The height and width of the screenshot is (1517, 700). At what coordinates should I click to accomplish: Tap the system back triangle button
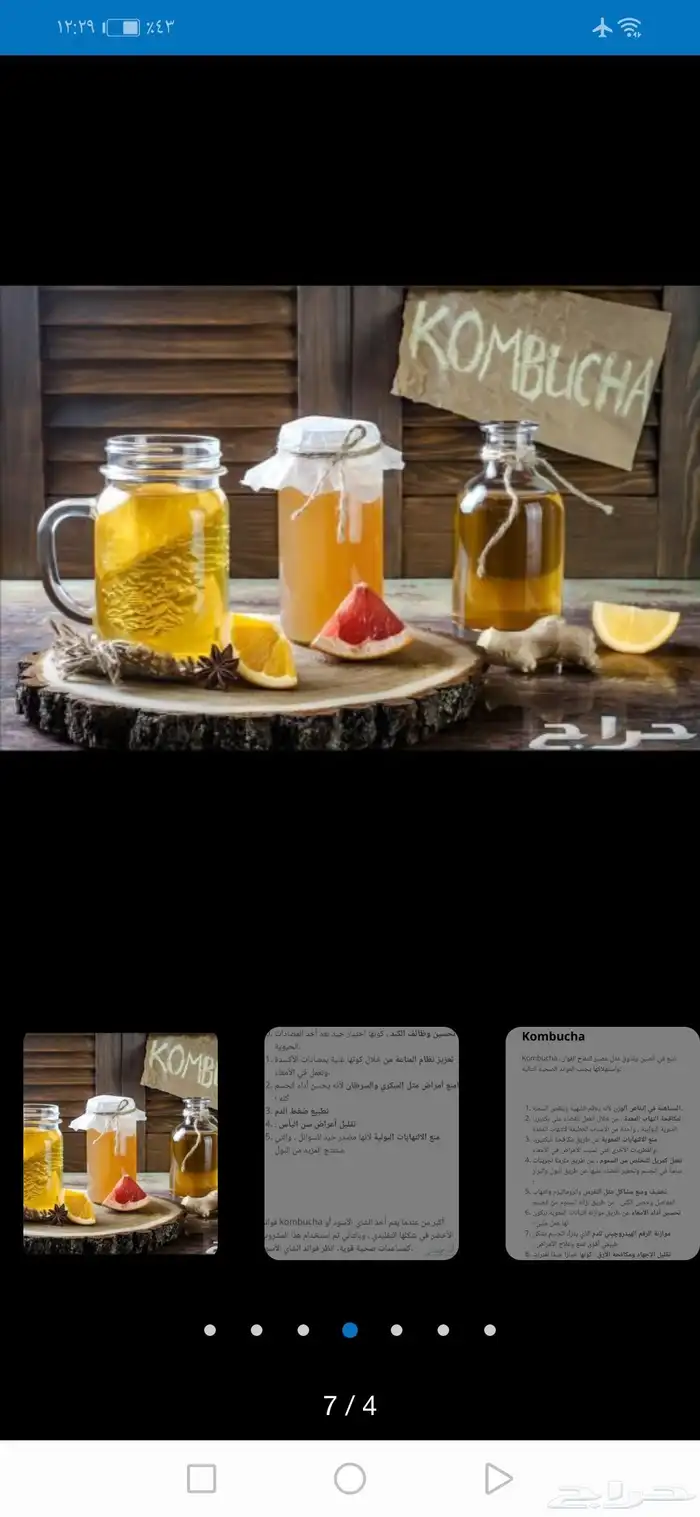pos(497,1478)
